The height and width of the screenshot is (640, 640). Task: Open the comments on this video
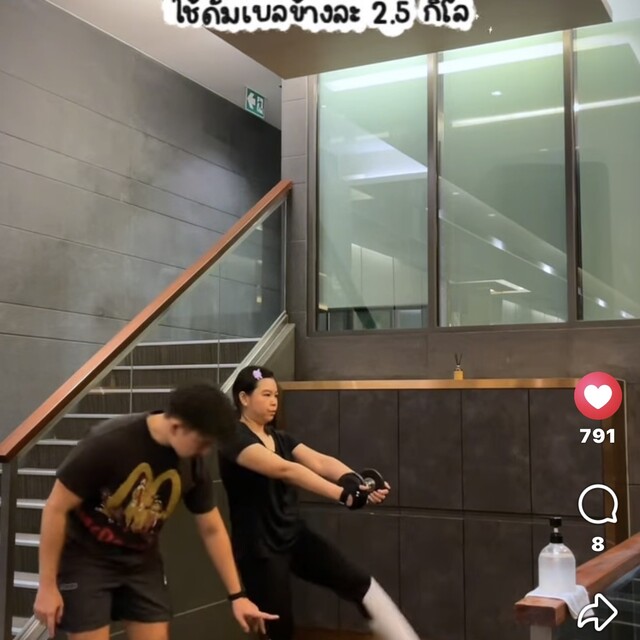[598, 505]
